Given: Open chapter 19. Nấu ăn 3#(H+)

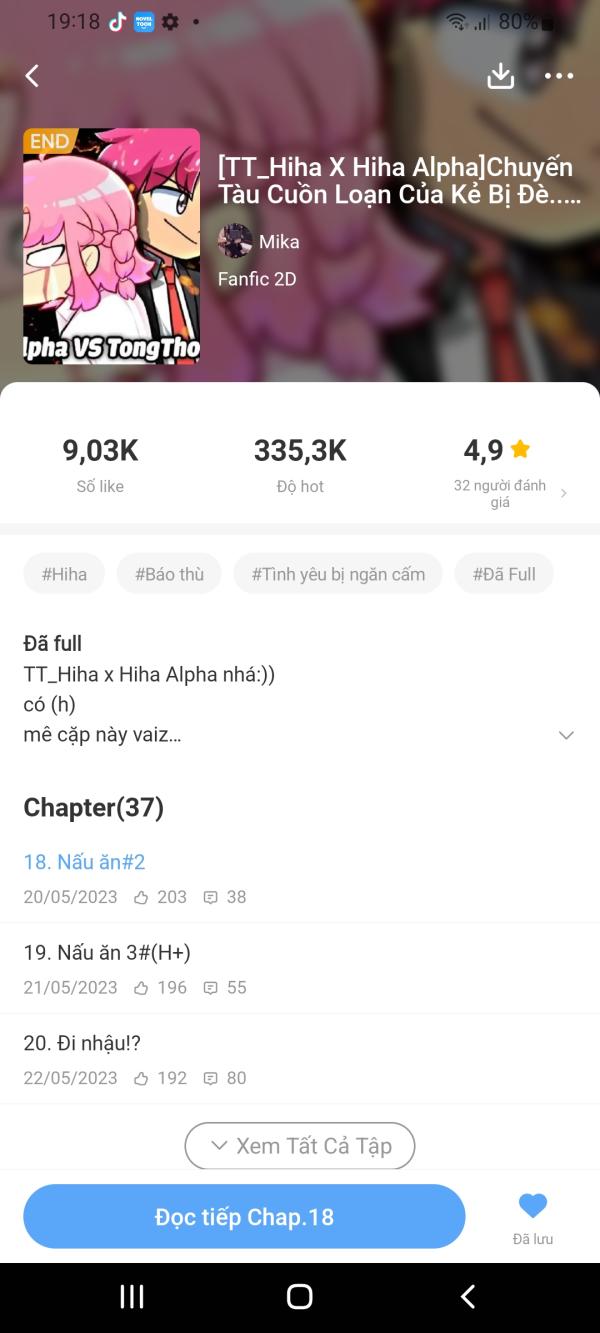Looking at the screenshot, I should 107,953.
